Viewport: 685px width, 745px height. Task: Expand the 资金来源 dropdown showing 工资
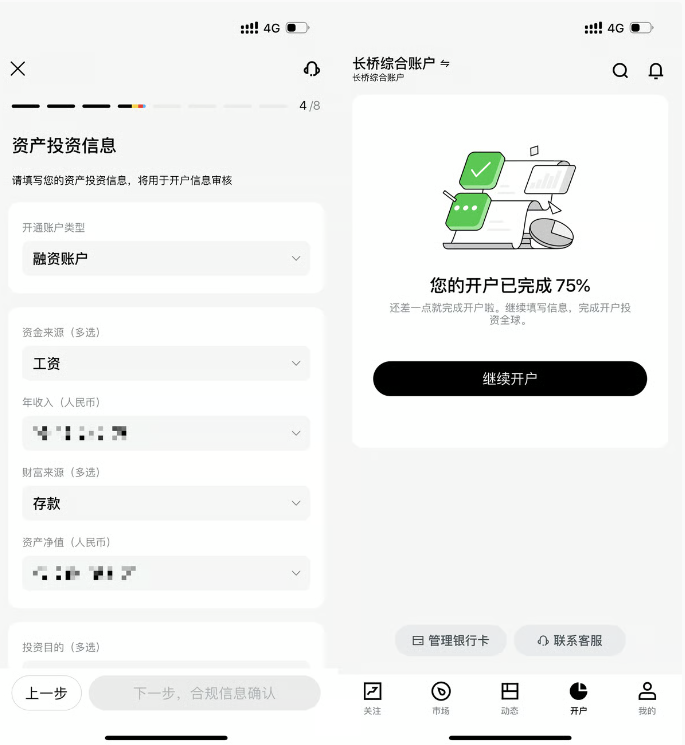(166, 363)
